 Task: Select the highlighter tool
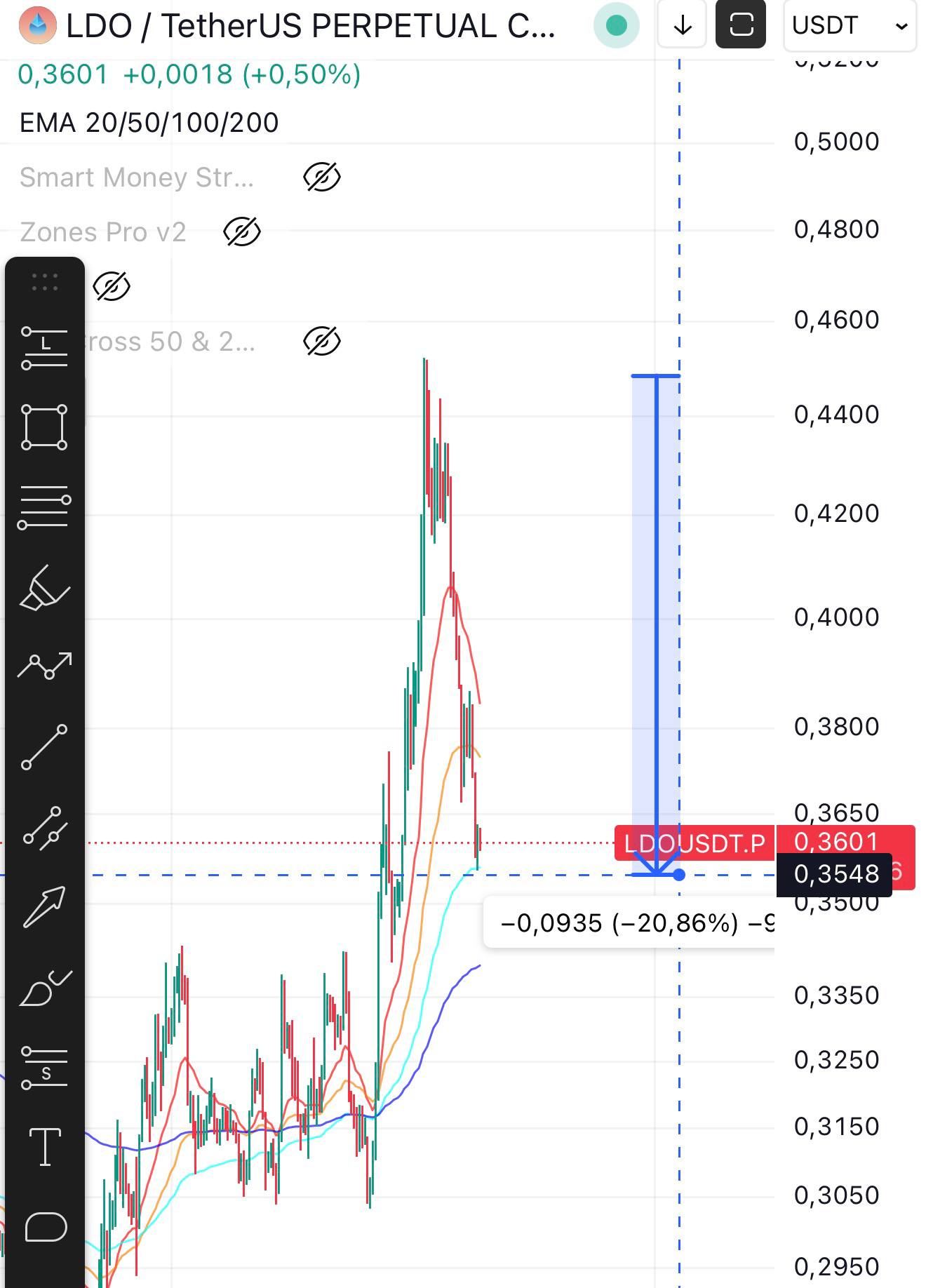pyautogui.click(x=44, y=588)
